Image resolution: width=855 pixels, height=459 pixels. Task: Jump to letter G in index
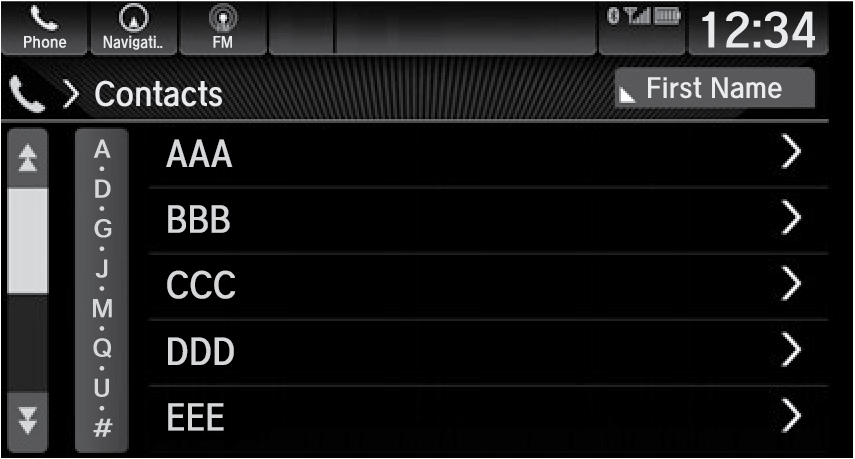point(101,229)
